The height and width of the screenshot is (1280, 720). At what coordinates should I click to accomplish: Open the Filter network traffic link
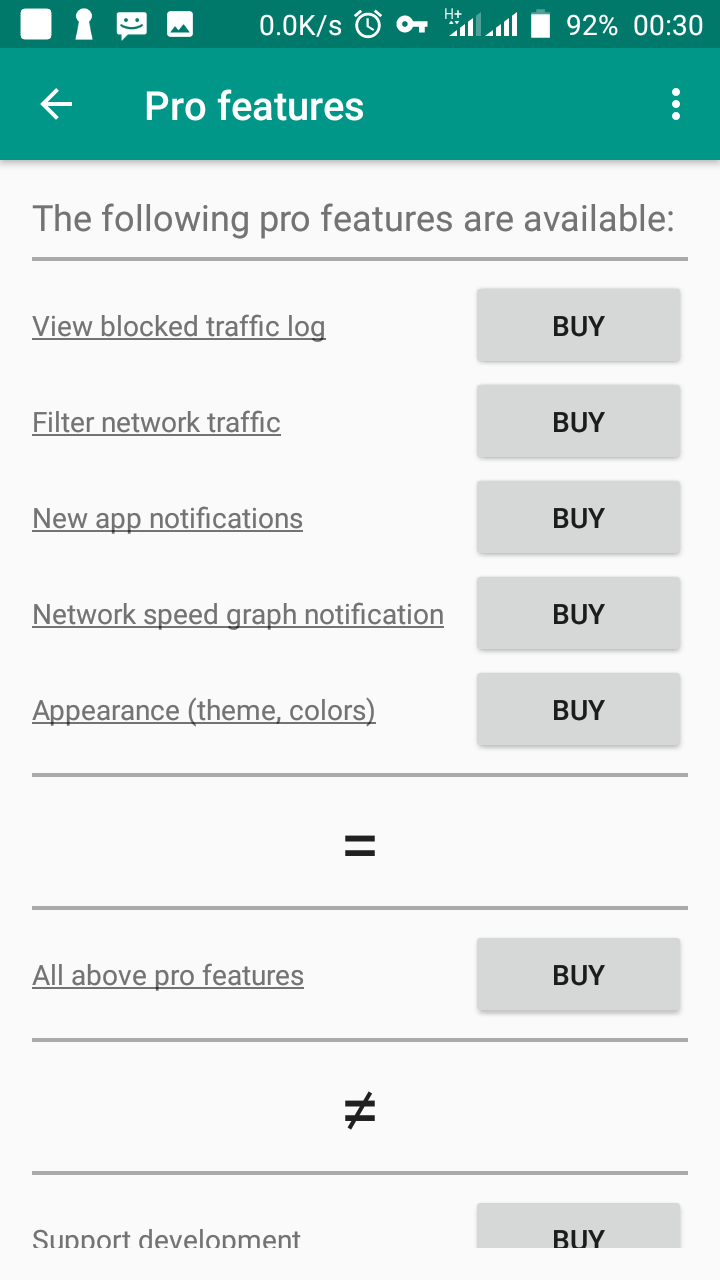pyautogui.click(x=156, y=423)
